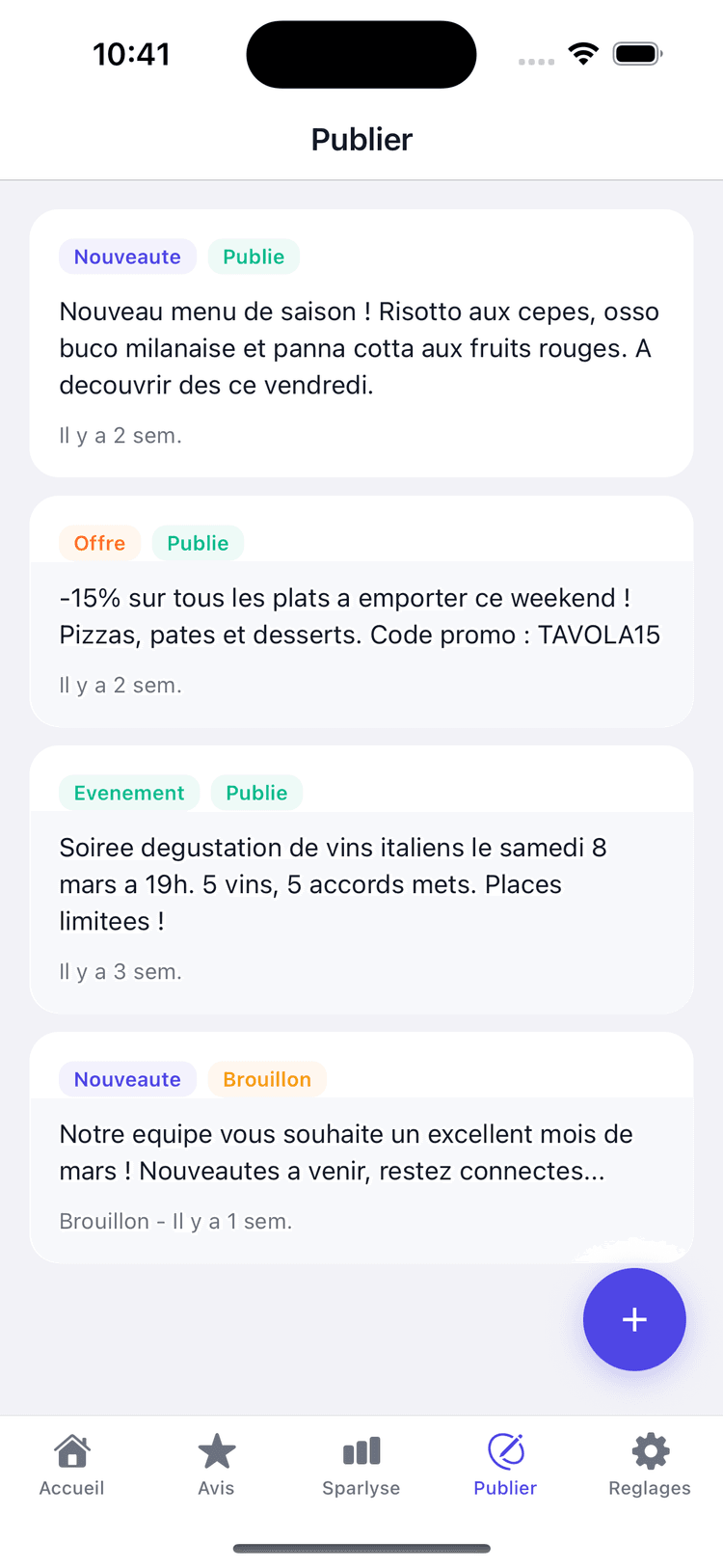Tap the time displayed in status bar
723x1568 pixels.
click(x=131, y=54)
